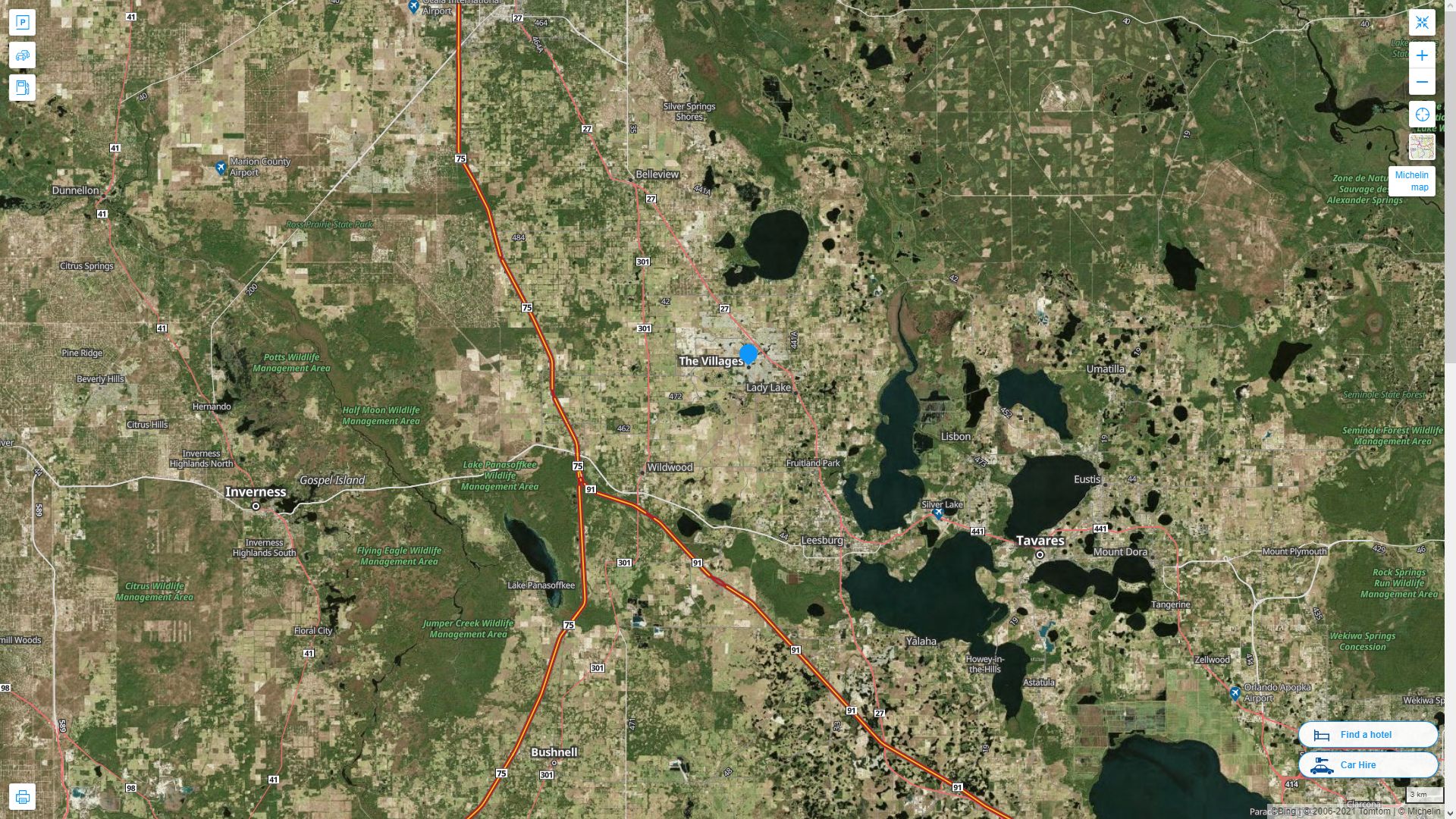The width and height of the screenshot is (1456, 819).
Task: Open the print map option
Action: [22, 797]
